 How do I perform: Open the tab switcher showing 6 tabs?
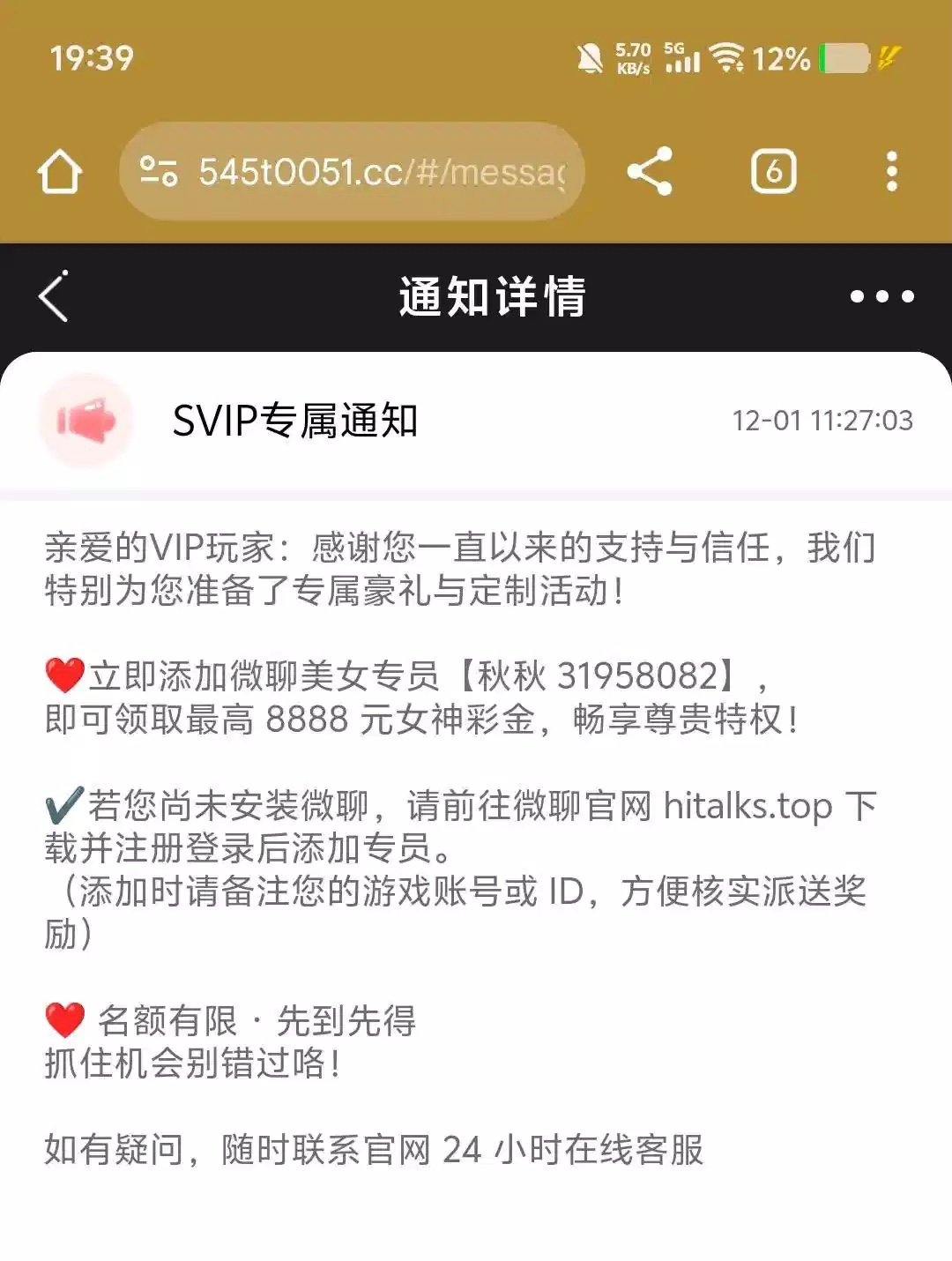coord(773,171)
